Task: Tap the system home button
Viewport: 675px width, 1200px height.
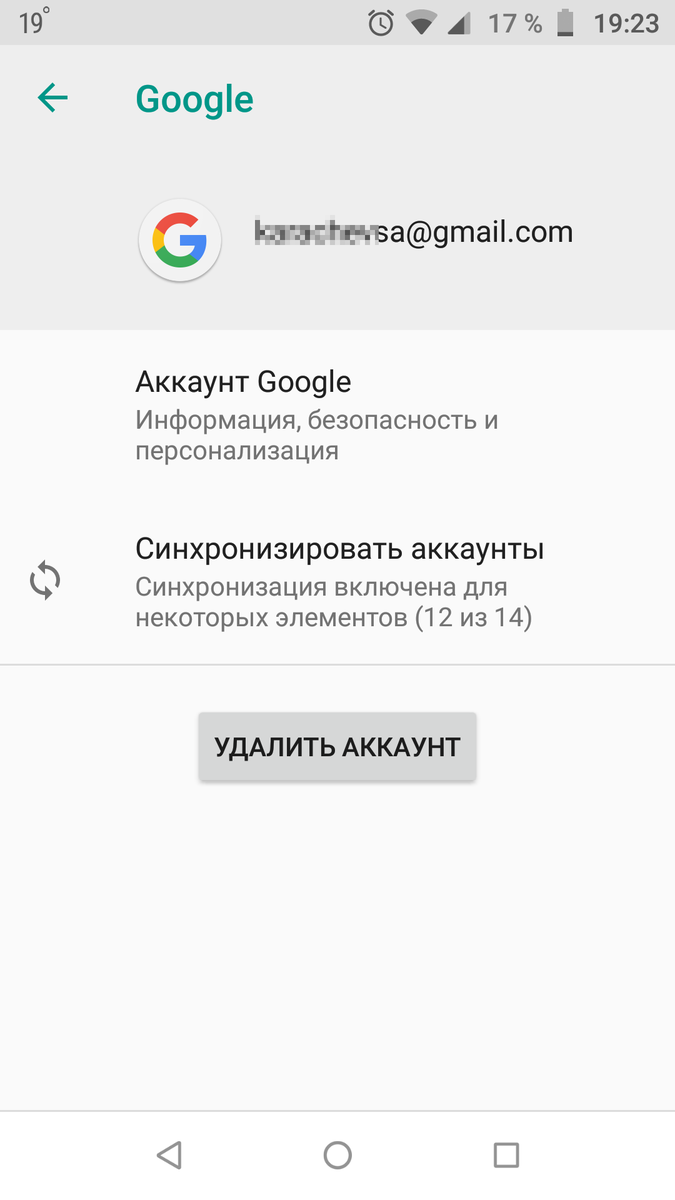Action: [337, 1156]
